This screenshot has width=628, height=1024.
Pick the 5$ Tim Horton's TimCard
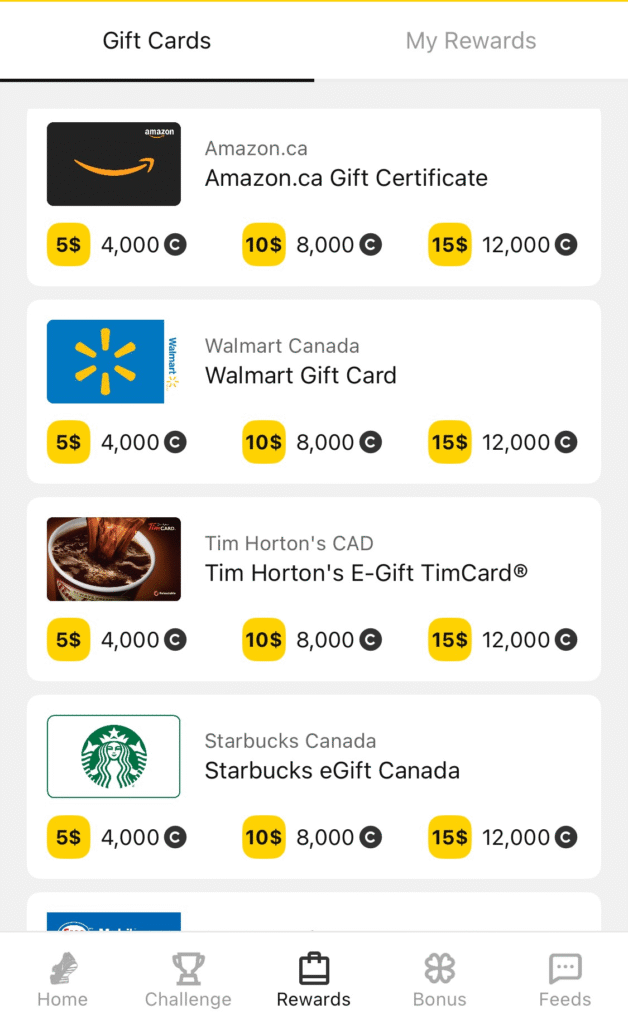pyautogui.click(x=69, y=639)
